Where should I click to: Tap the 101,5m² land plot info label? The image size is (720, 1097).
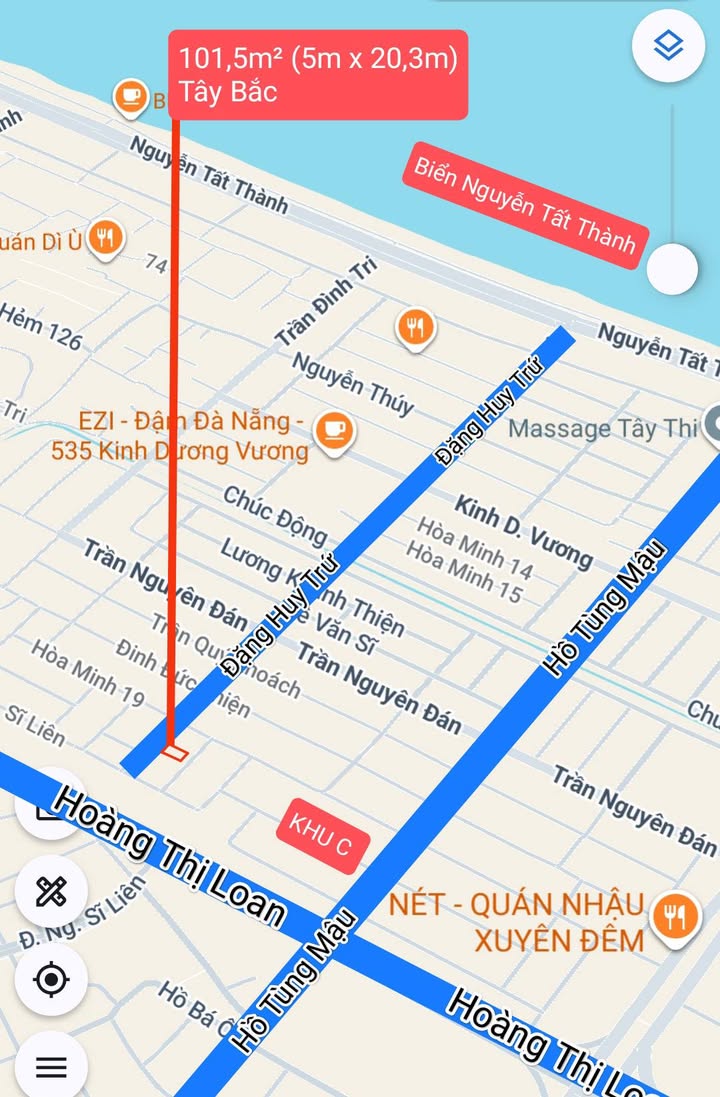tap(317, 75)
